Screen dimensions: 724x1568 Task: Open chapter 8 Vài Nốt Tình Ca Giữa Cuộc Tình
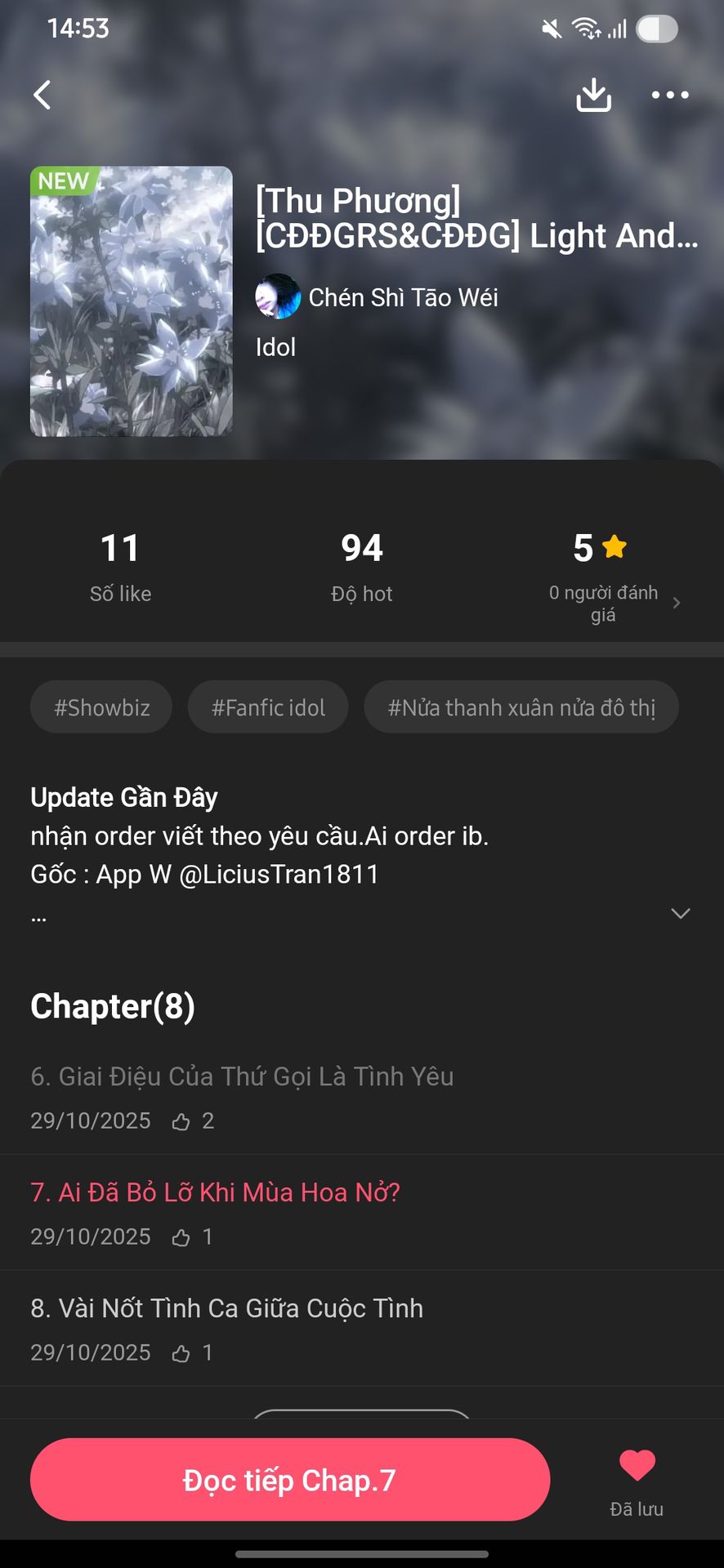pos(227,1308)
